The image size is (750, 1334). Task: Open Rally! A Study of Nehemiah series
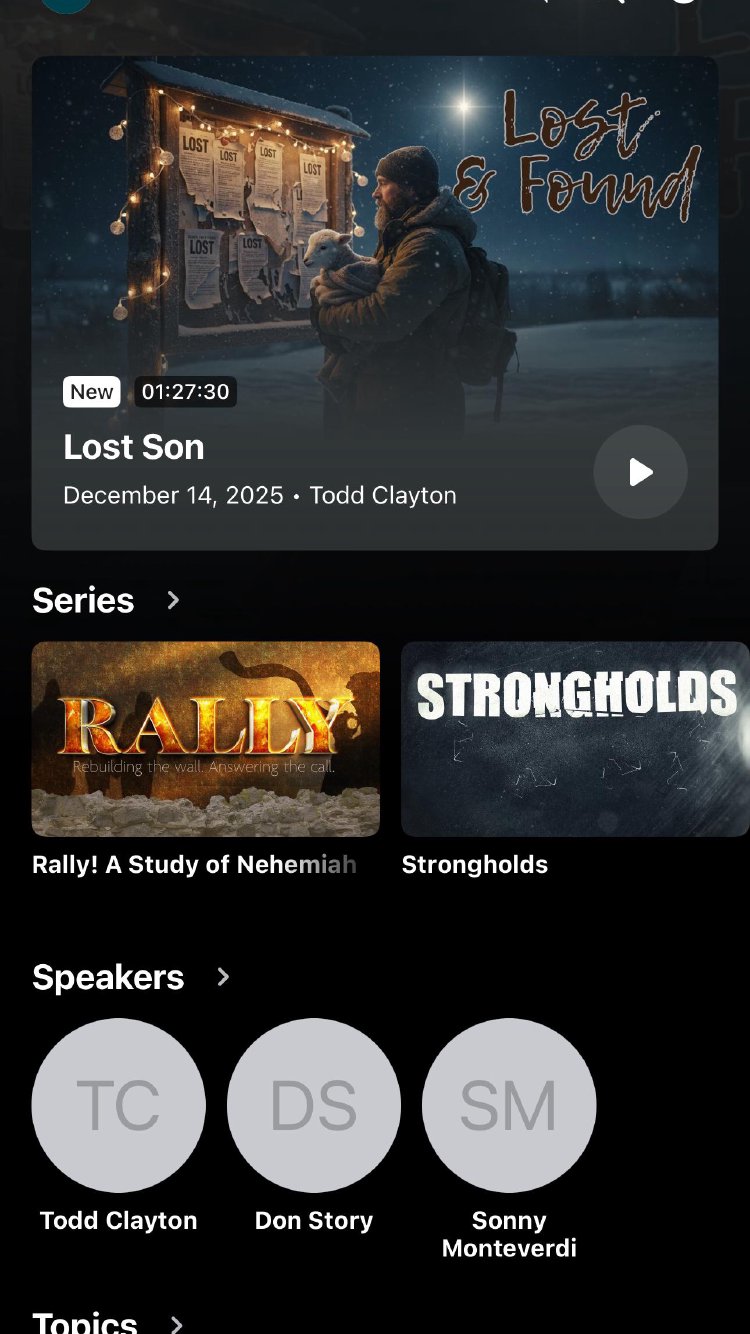206,739
